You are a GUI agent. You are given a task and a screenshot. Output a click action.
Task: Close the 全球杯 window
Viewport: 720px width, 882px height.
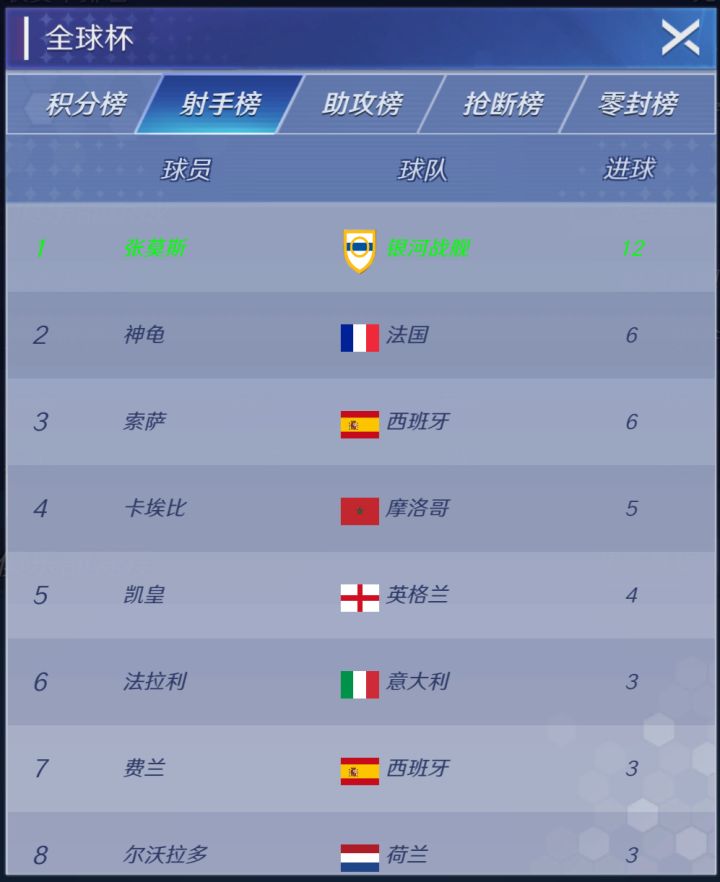tap(681, 39)
